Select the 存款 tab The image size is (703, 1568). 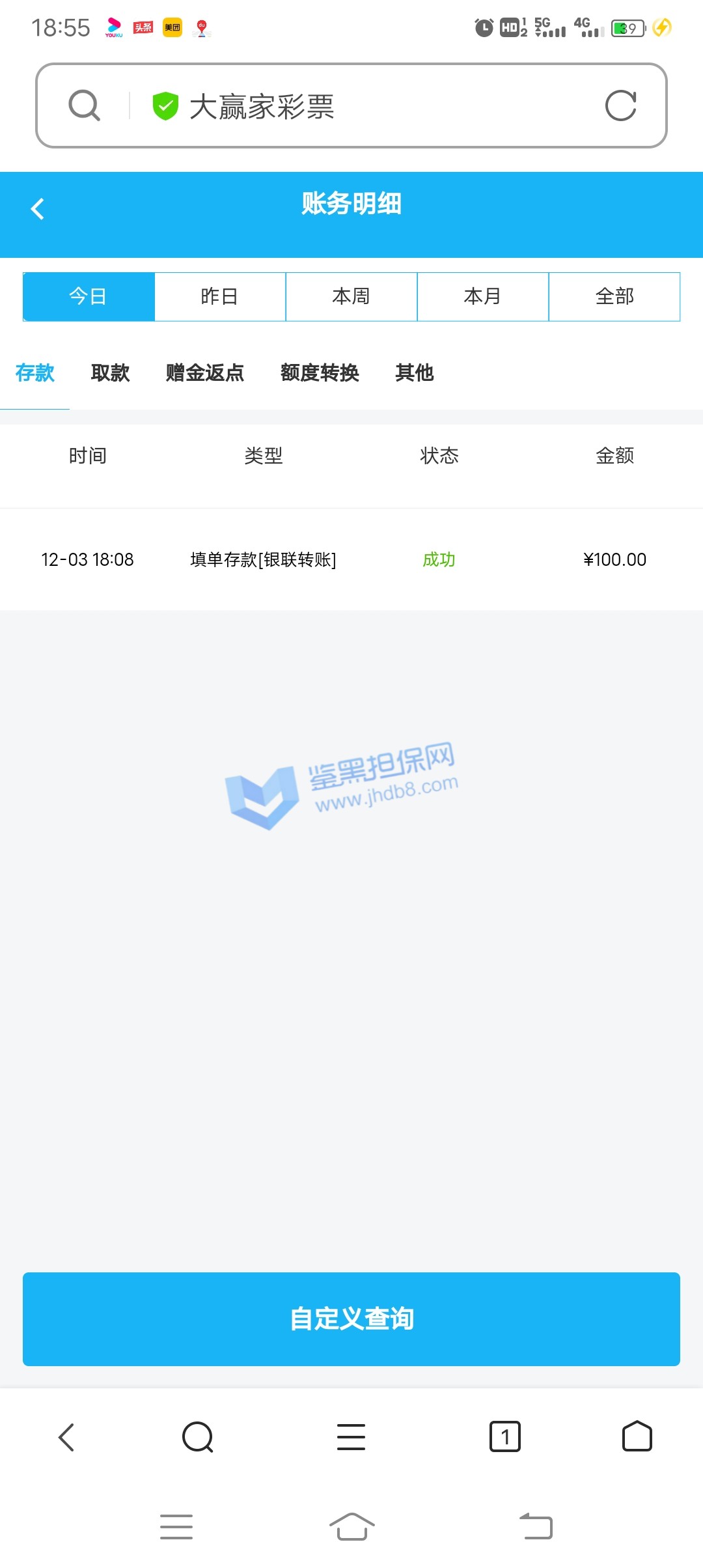(x=35, y=373)
